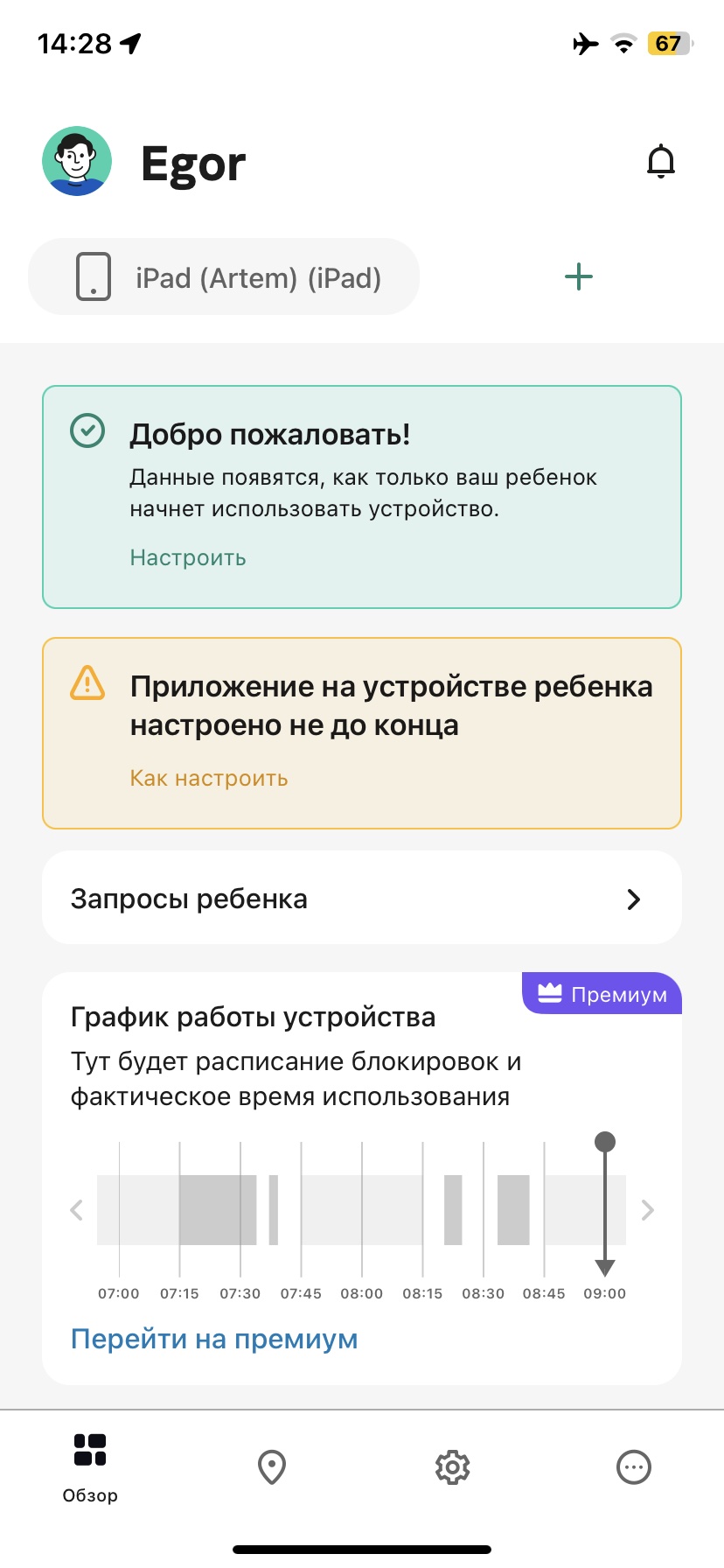Switch to the Обзор tab
Screen dimensions: 724x1568
[90, 1466]
